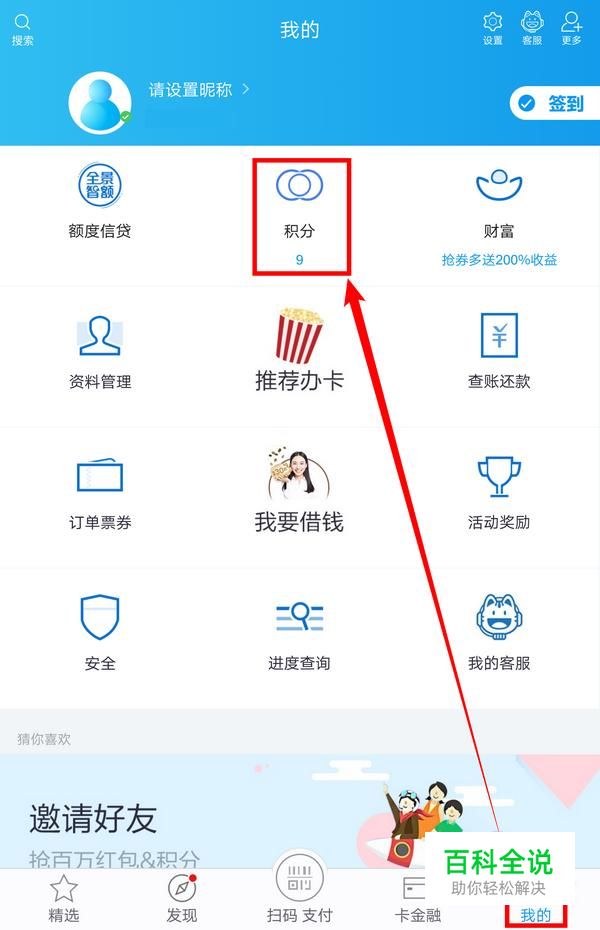Open 推荐办卡
Image resolution: width=600 pixels, height=930 pixels.
coord(299,352)
